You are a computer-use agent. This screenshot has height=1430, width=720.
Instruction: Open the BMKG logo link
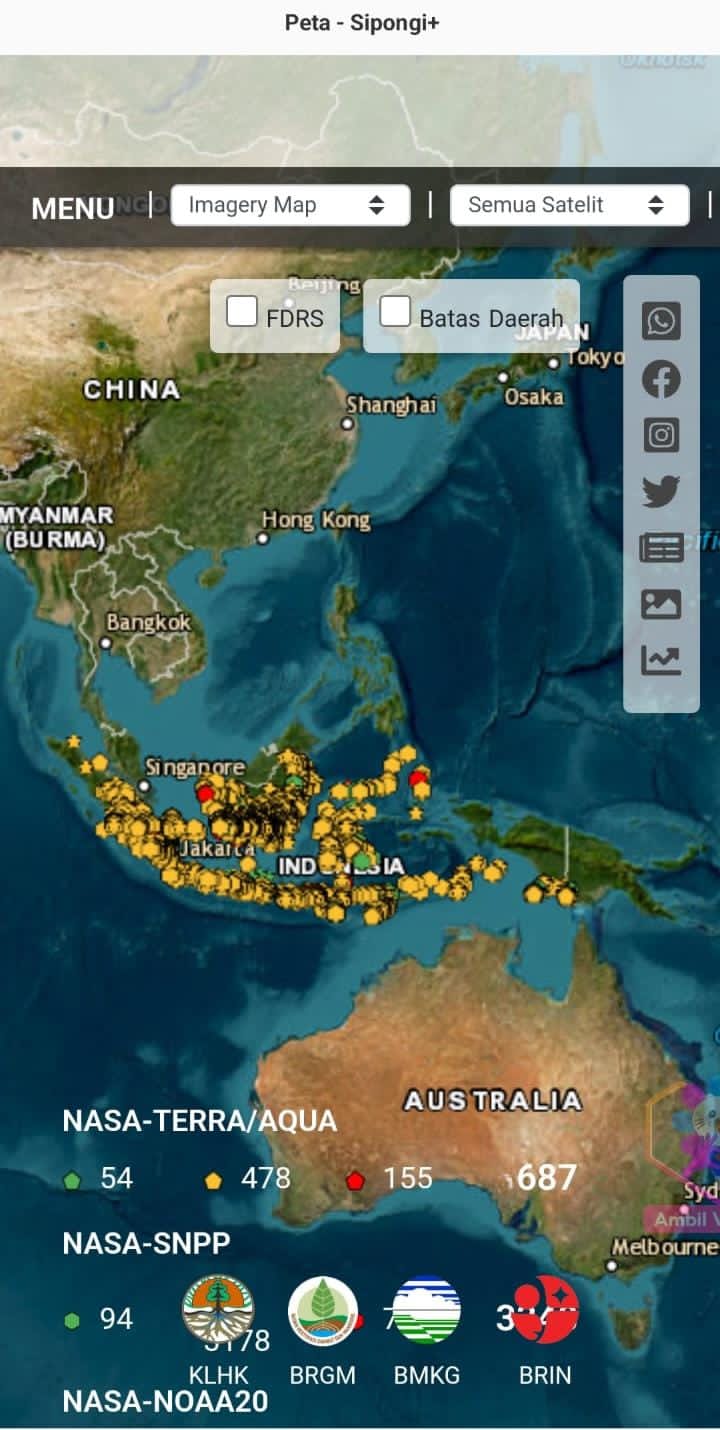tap(426, 1311)
